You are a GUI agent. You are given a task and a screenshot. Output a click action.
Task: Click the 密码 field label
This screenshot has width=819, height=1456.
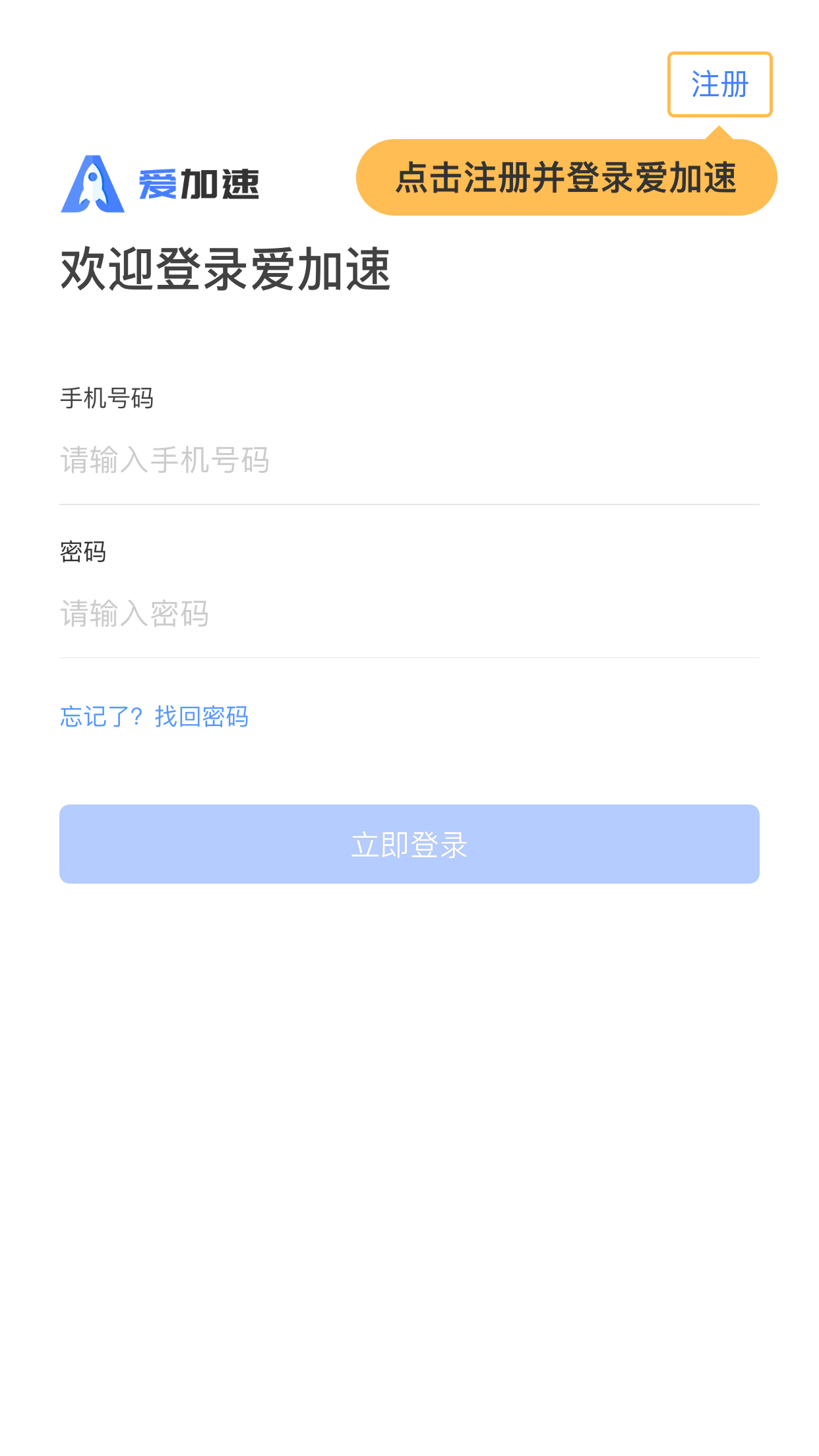pos(83,553)
